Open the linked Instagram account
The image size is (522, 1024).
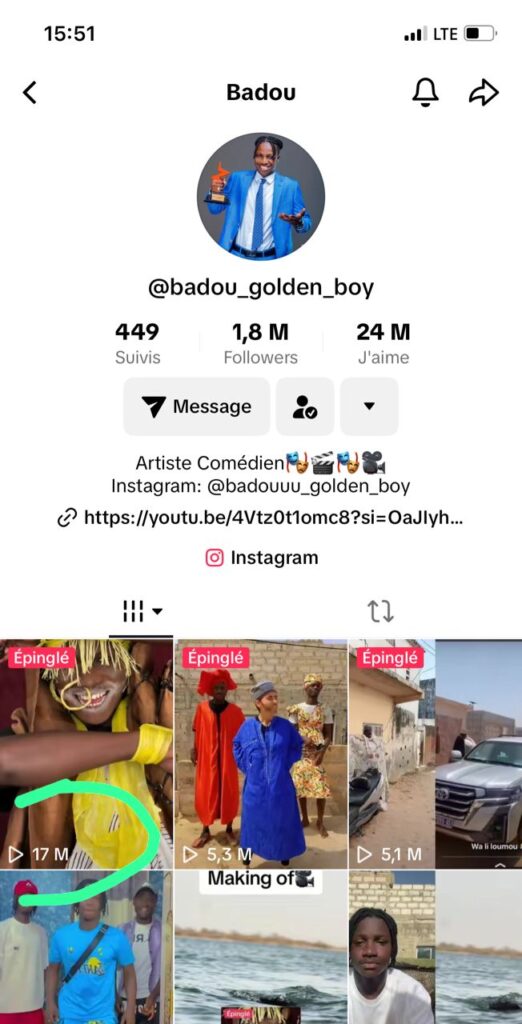(x=262, y=558)
